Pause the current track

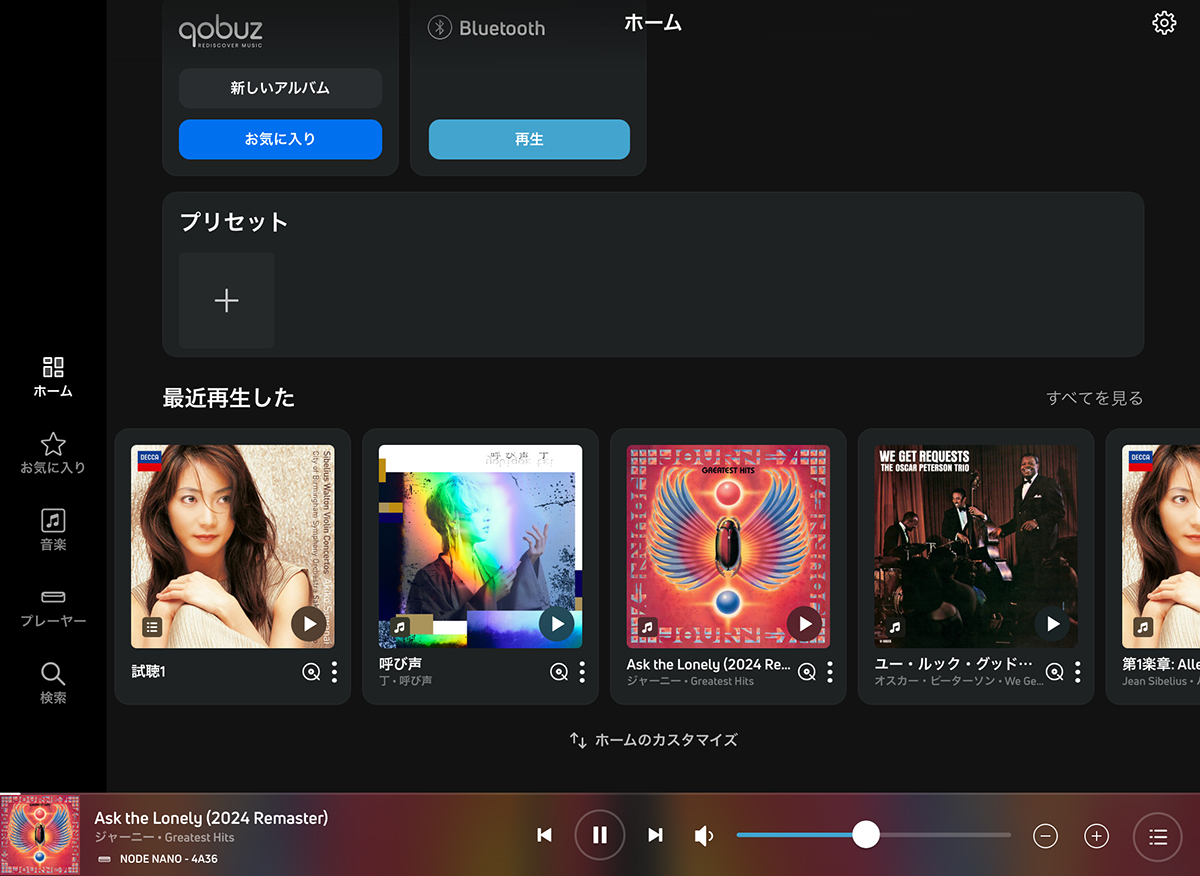(x=599, y=835)
